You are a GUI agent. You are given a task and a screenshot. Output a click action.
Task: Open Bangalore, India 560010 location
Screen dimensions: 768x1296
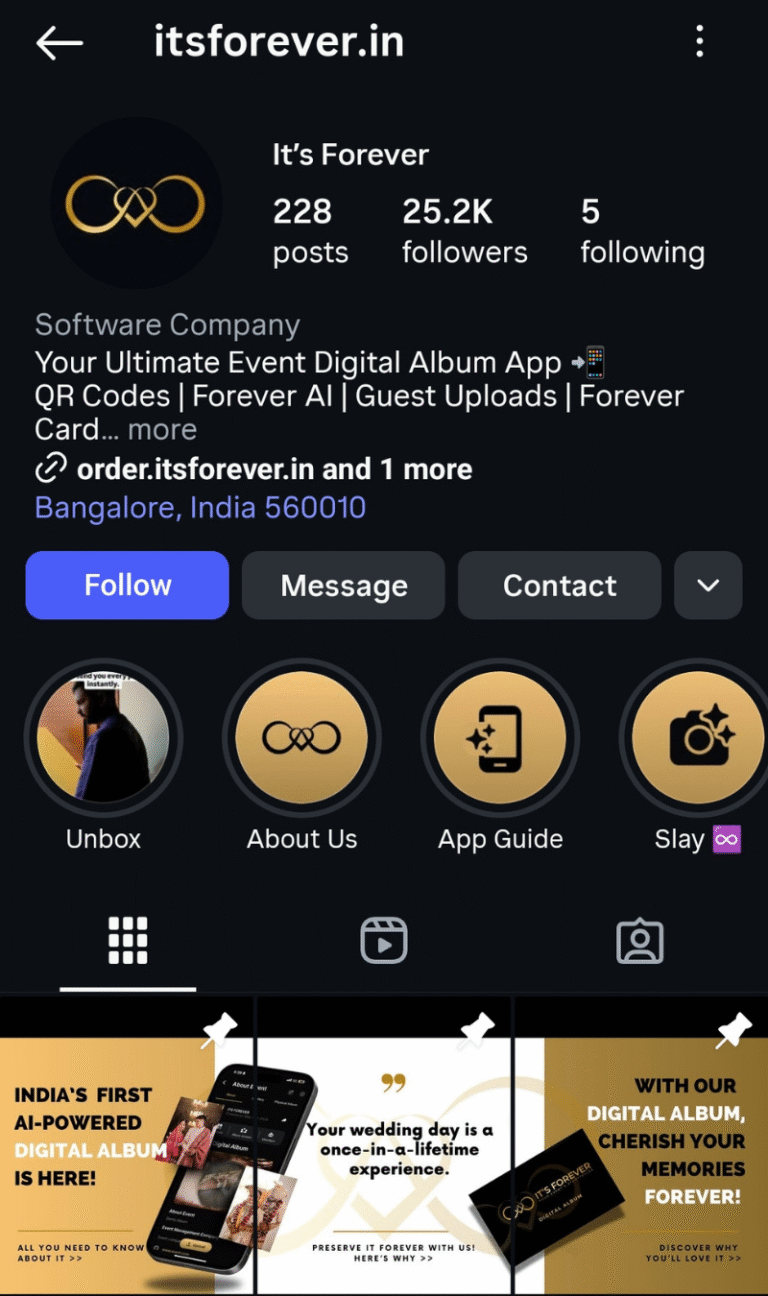click(200, 508)
